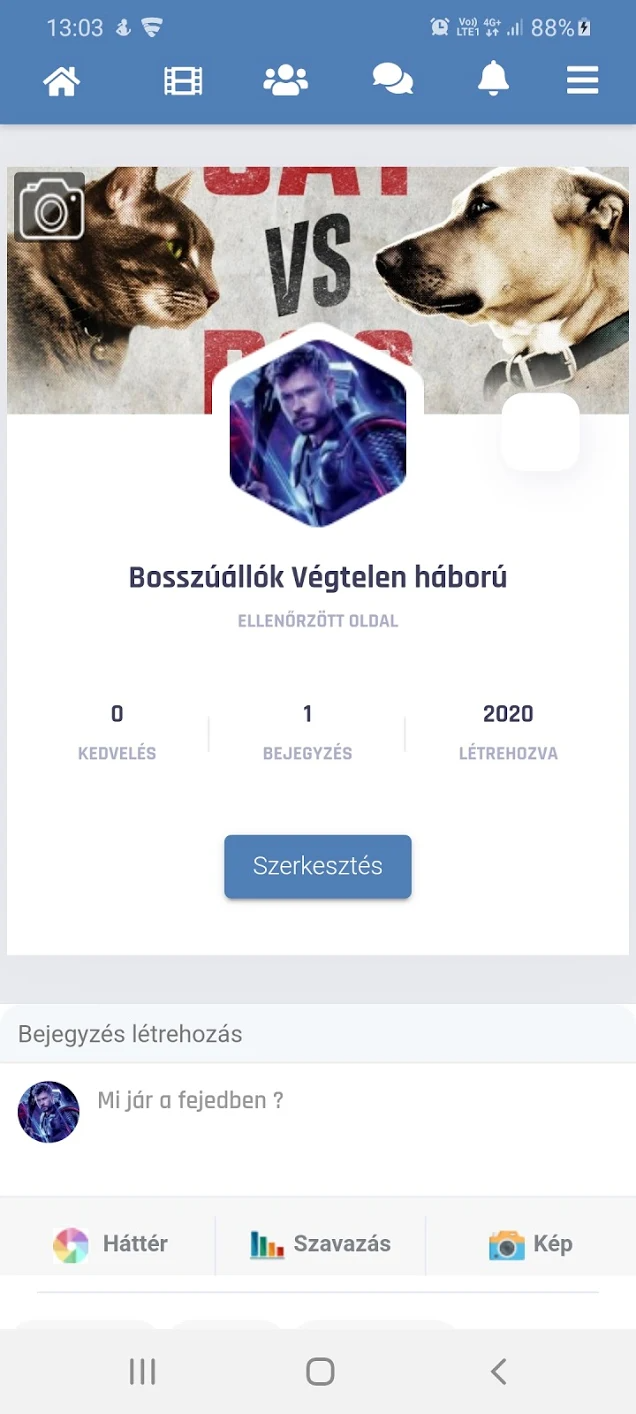Open the hamburger menu
636x1414 pixels.
[583, 80]
